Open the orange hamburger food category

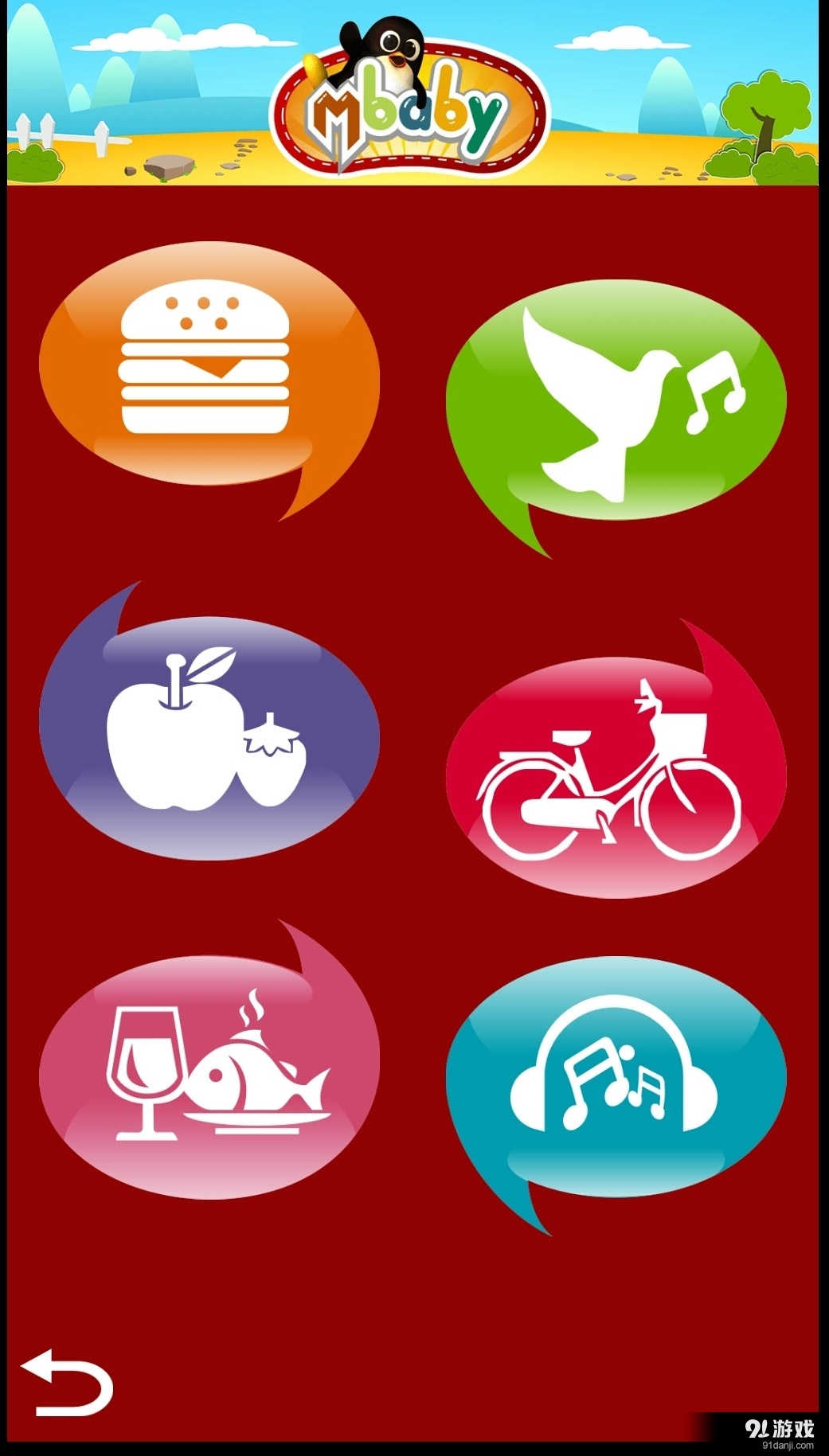209,365
